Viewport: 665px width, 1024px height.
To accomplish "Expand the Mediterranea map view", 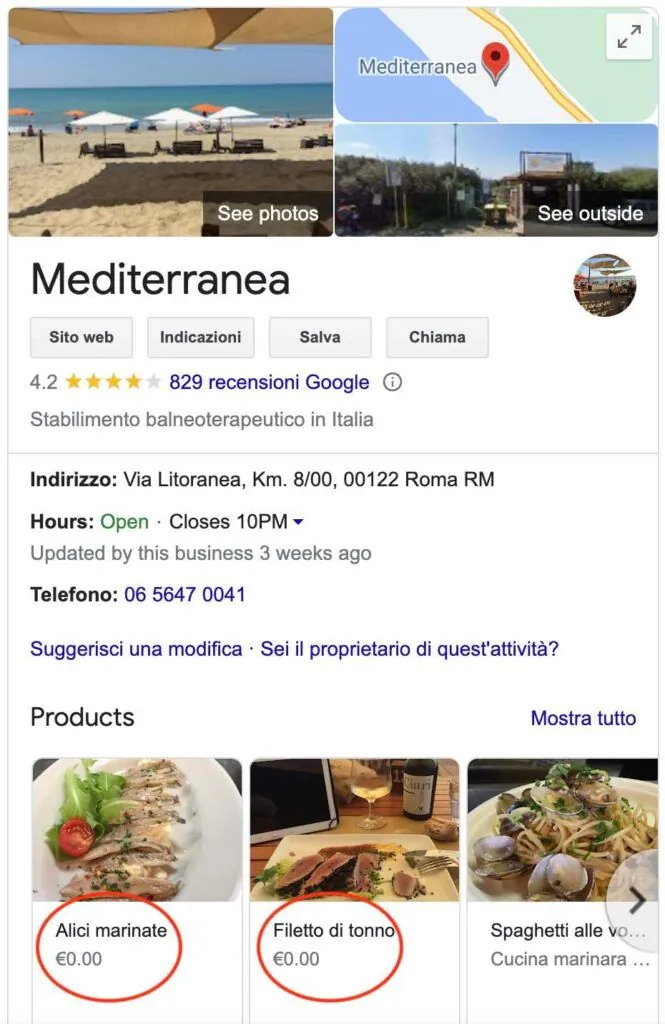I will (x=629, y=38).
